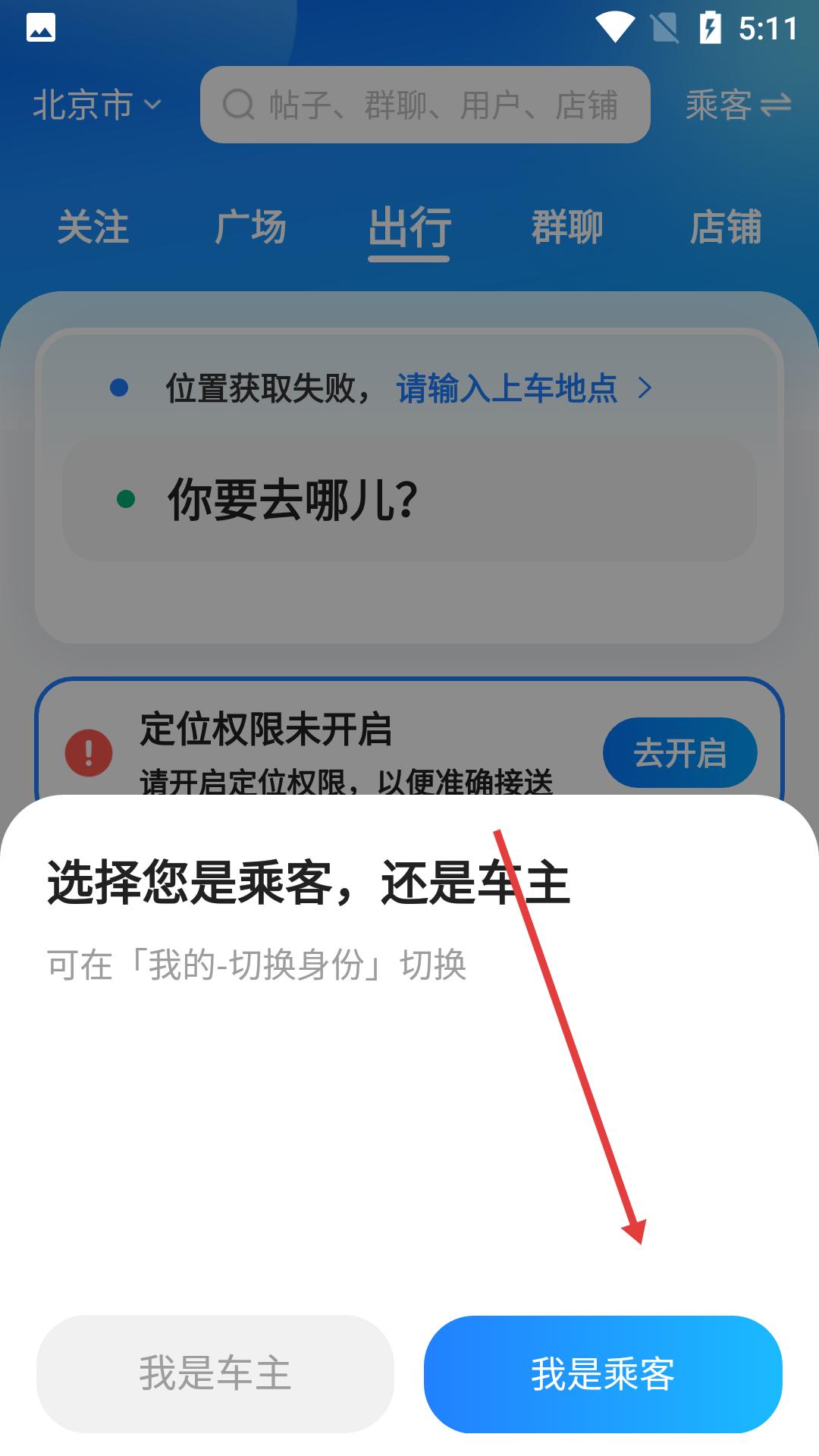The image size is (819, 1456).
Task: Select 我是车主 button
Action: (x=215, y=1373)
